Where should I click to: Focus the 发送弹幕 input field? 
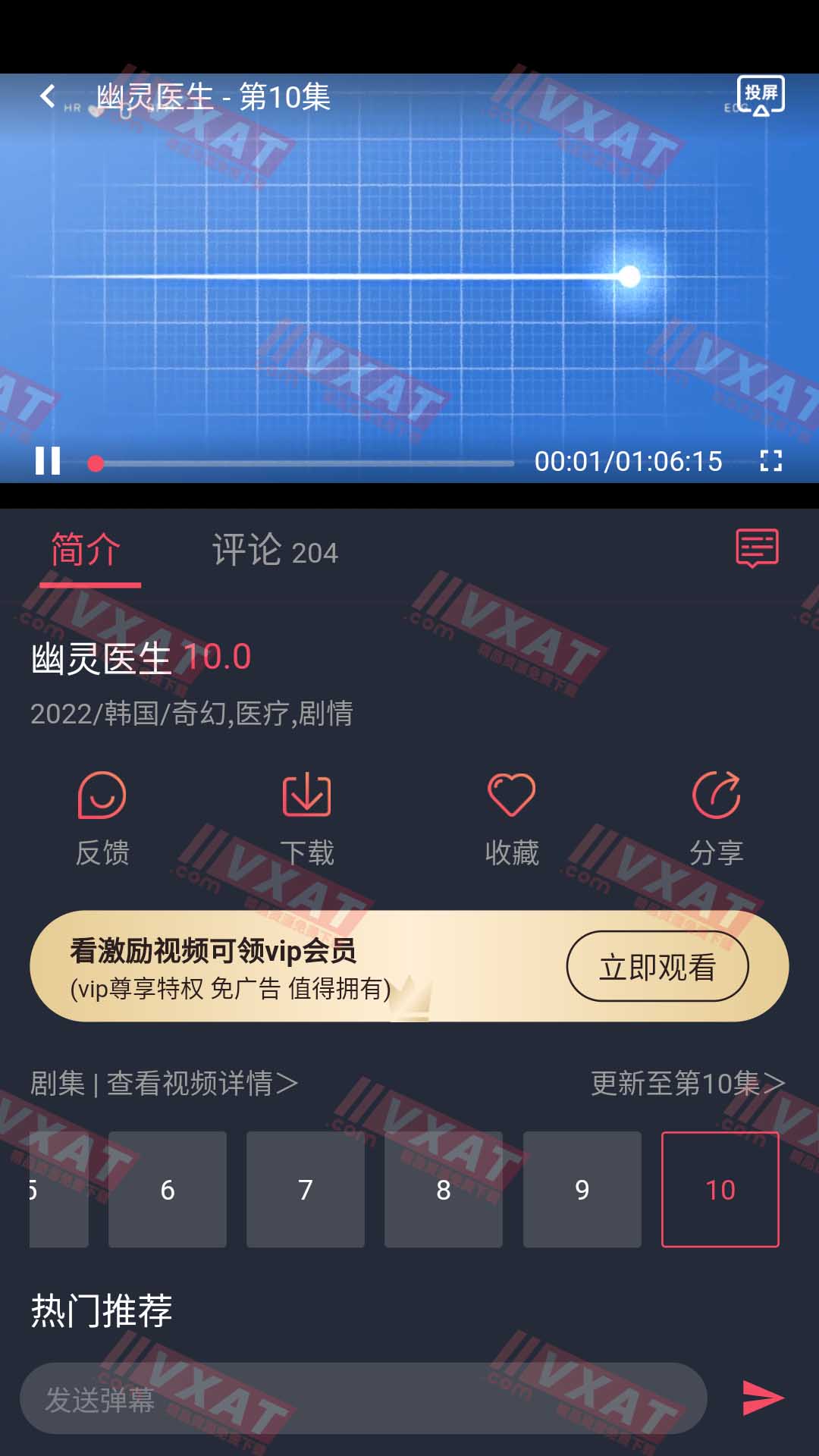[362, 1398]
